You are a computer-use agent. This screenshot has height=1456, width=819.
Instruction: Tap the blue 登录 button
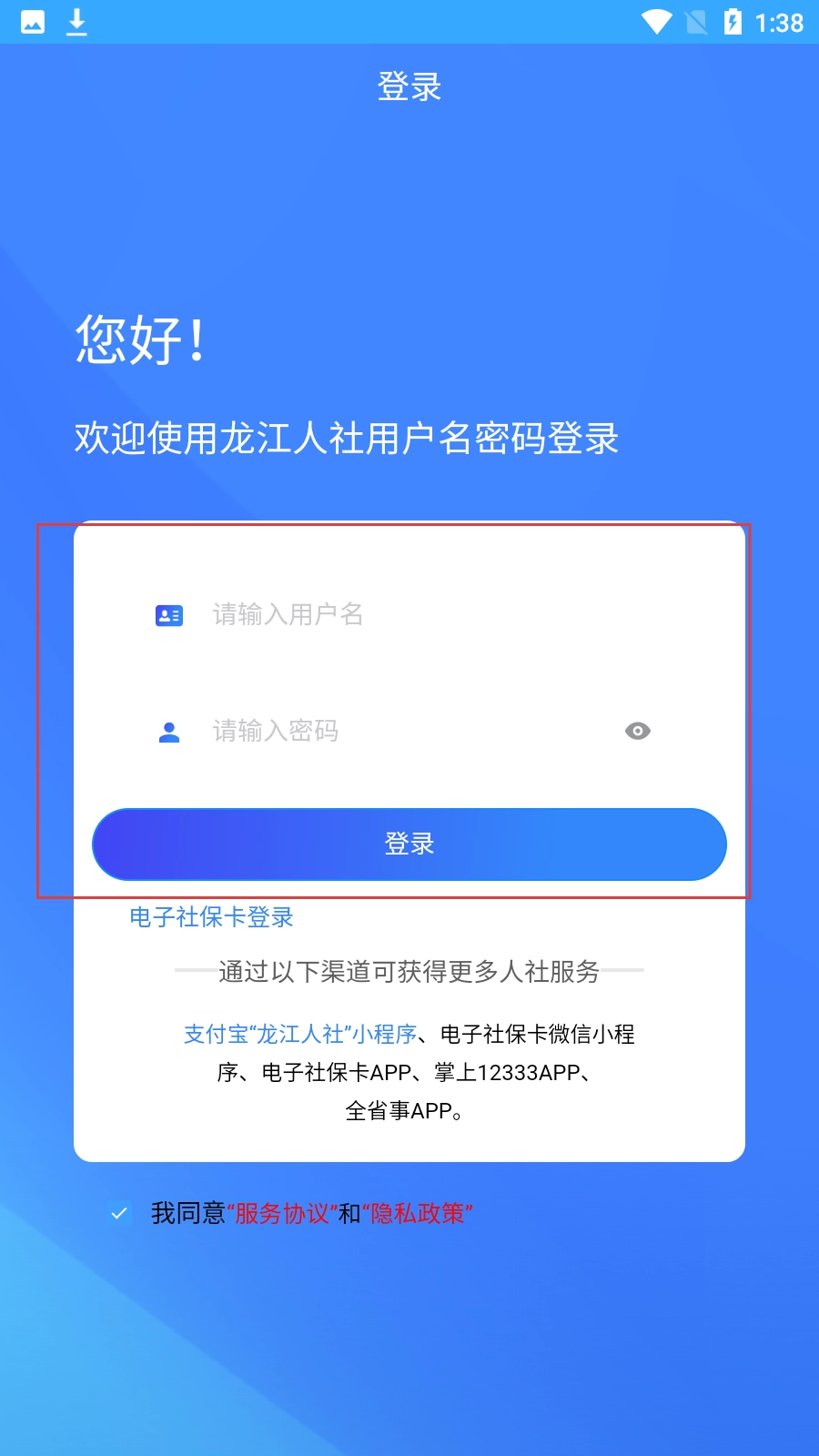pyautogui.click(x=409, y=844)
